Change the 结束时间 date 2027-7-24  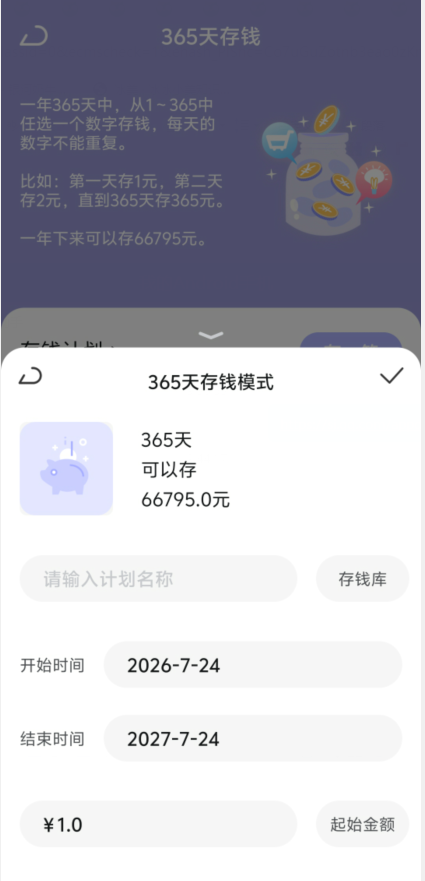(253, 738)
